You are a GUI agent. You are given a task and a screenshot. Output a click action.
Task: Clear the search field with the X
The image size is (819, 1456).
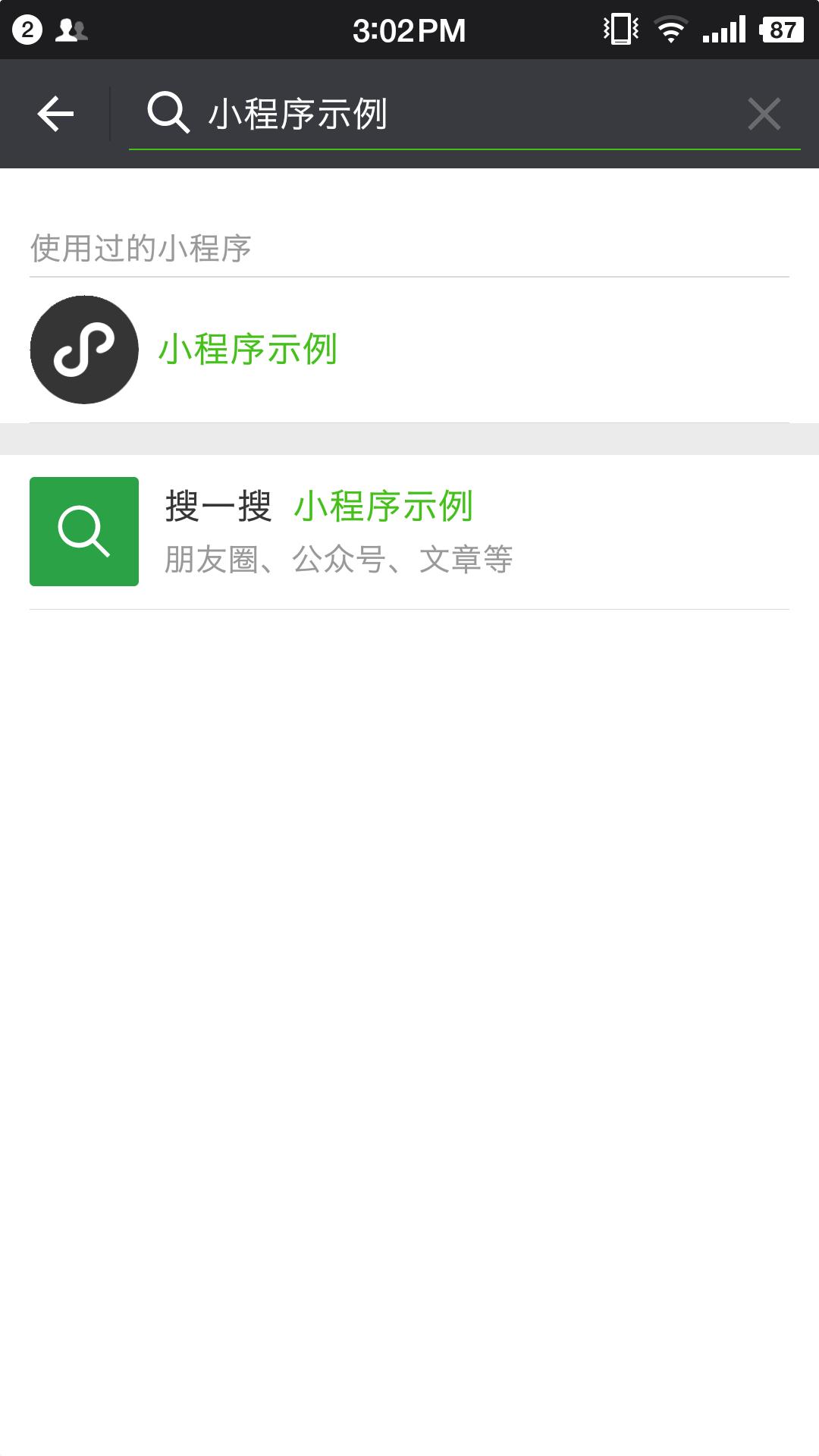765,112
